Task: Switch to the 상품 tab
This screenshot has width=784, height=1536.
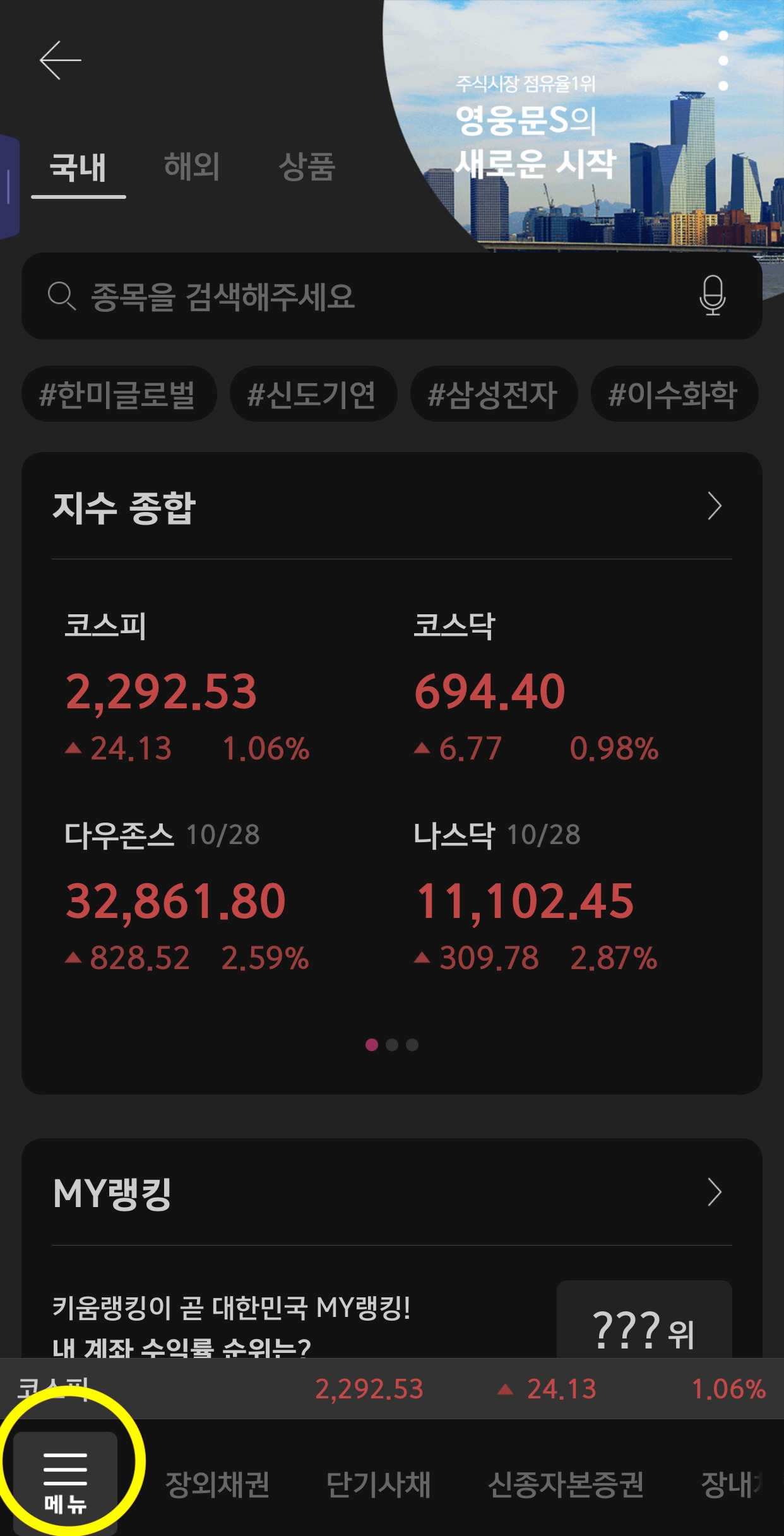Action: [307, 167]
